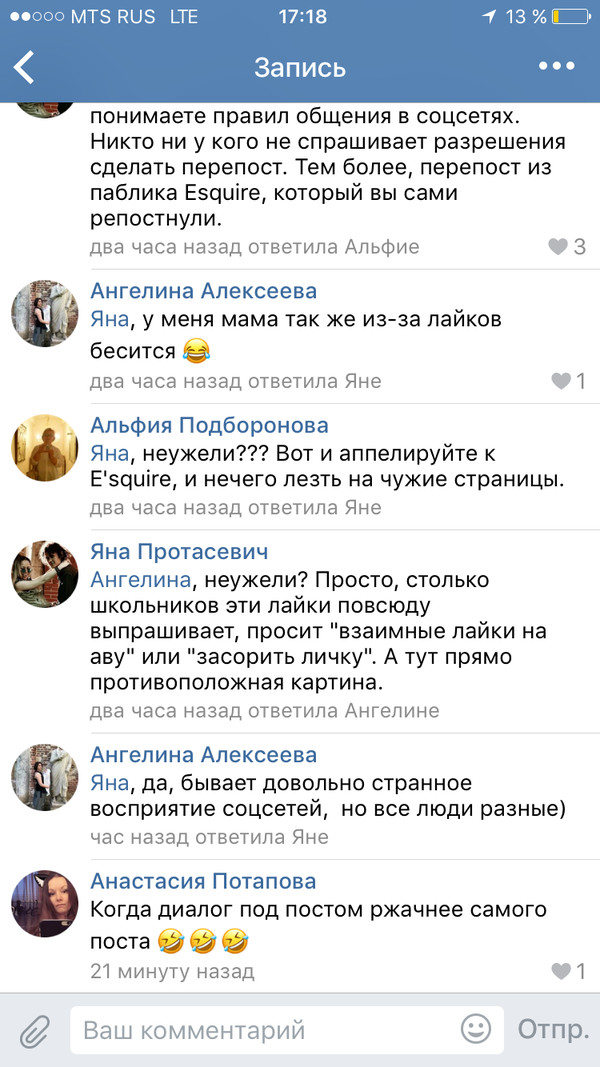The height and width of the screenshot is (1067, 600).
Task: Open Анастасия Потапова's profile name
Action: 203,881
